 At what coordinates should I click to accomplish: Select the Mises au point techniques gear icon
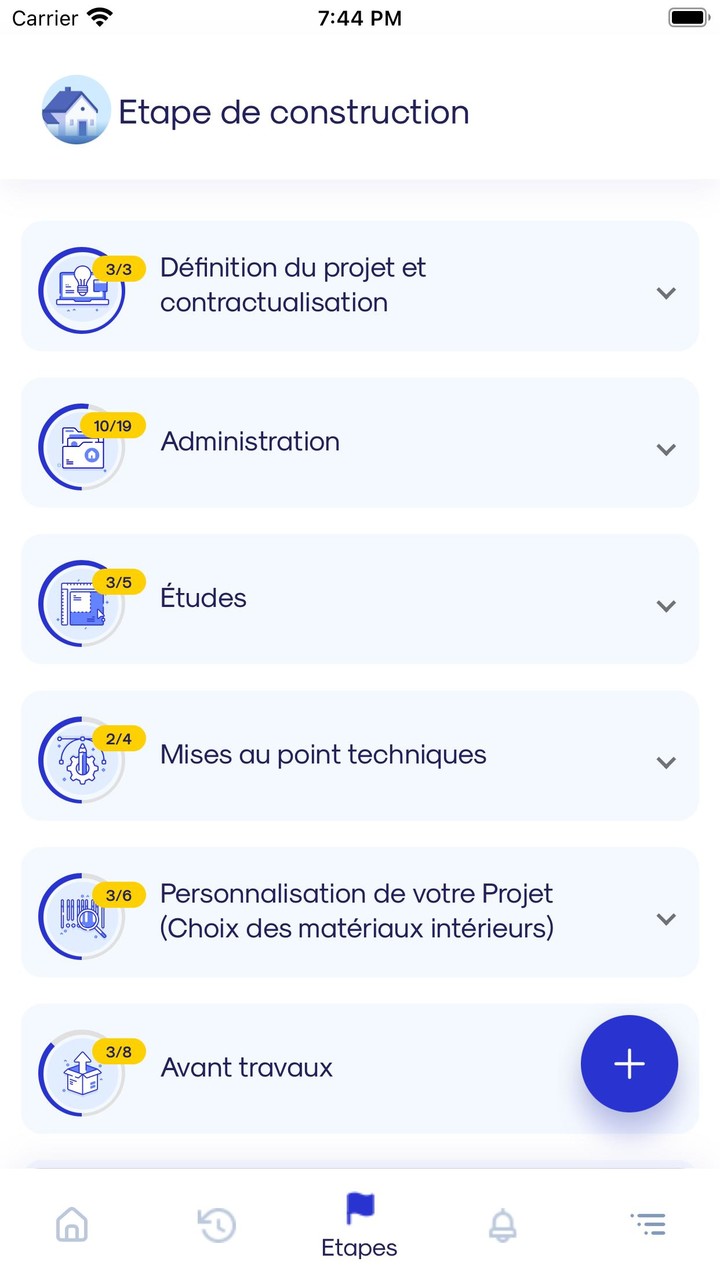click(83, 760)
